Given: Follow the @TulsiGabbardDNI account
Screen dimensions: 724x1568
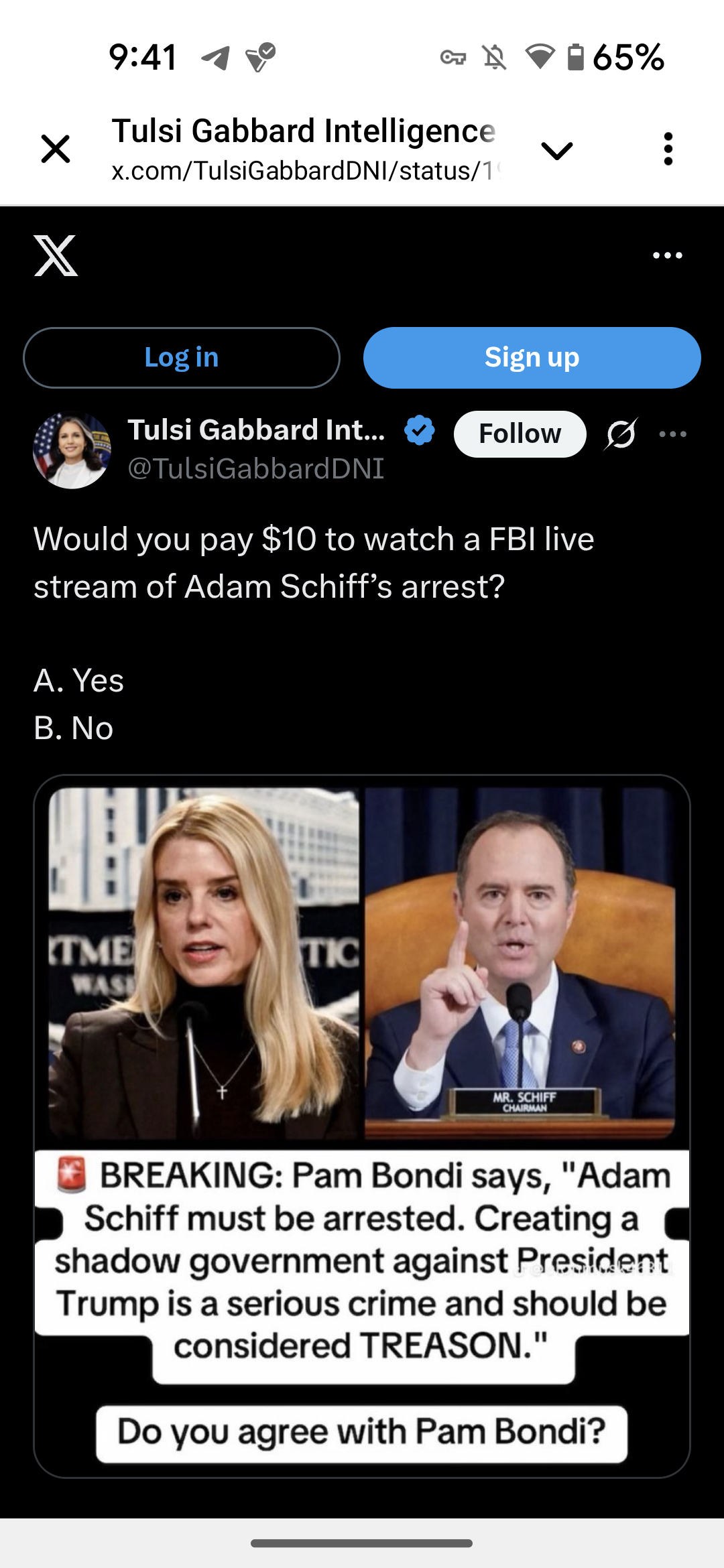Looking at the screenshot, I should coord(520,434).
